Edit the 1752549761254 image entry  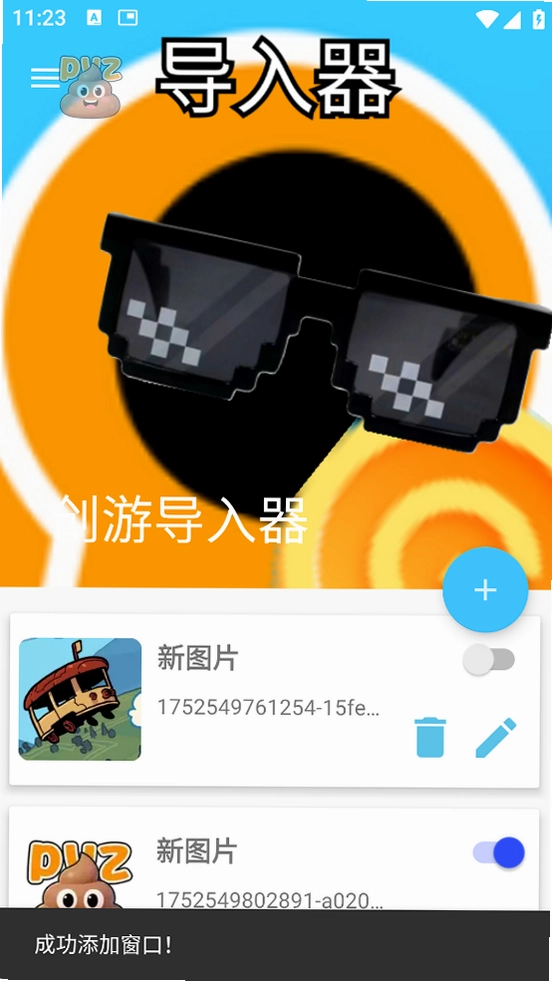496,738
